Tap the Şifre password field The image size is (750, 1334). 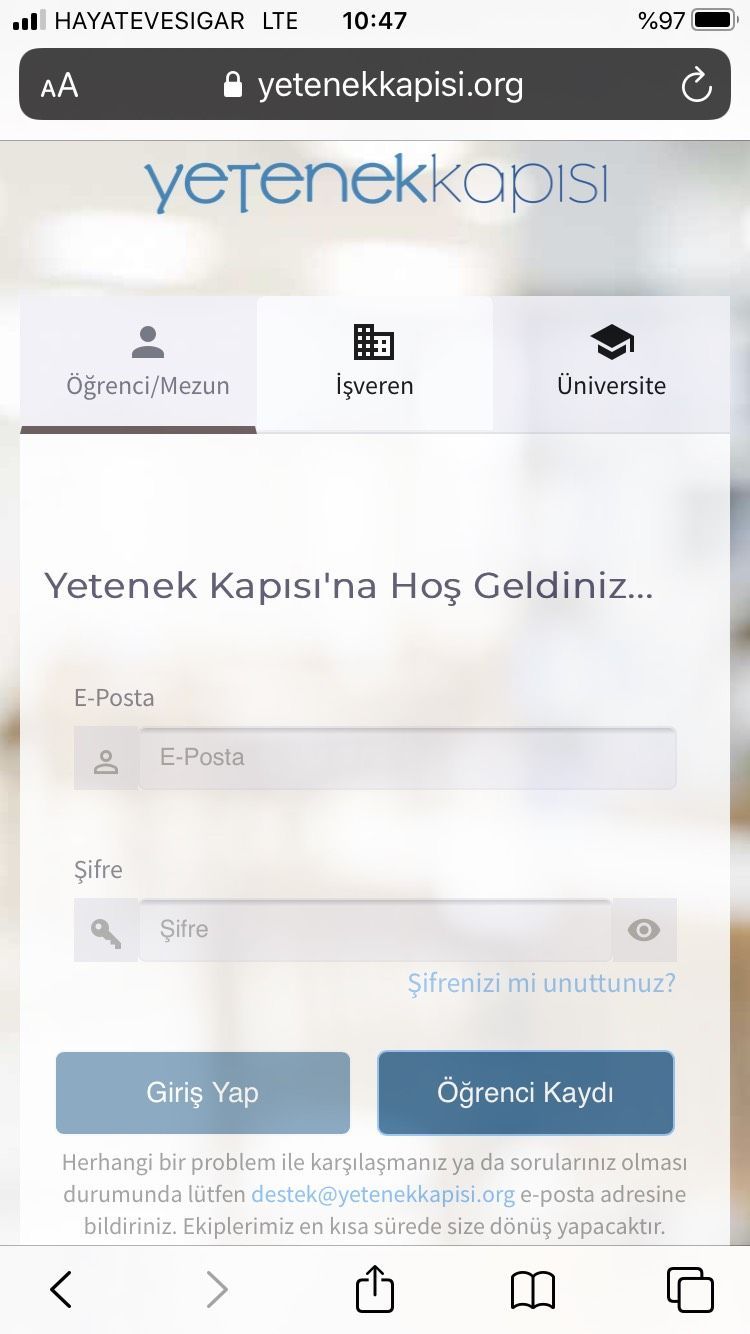click(x=374, y=930)
